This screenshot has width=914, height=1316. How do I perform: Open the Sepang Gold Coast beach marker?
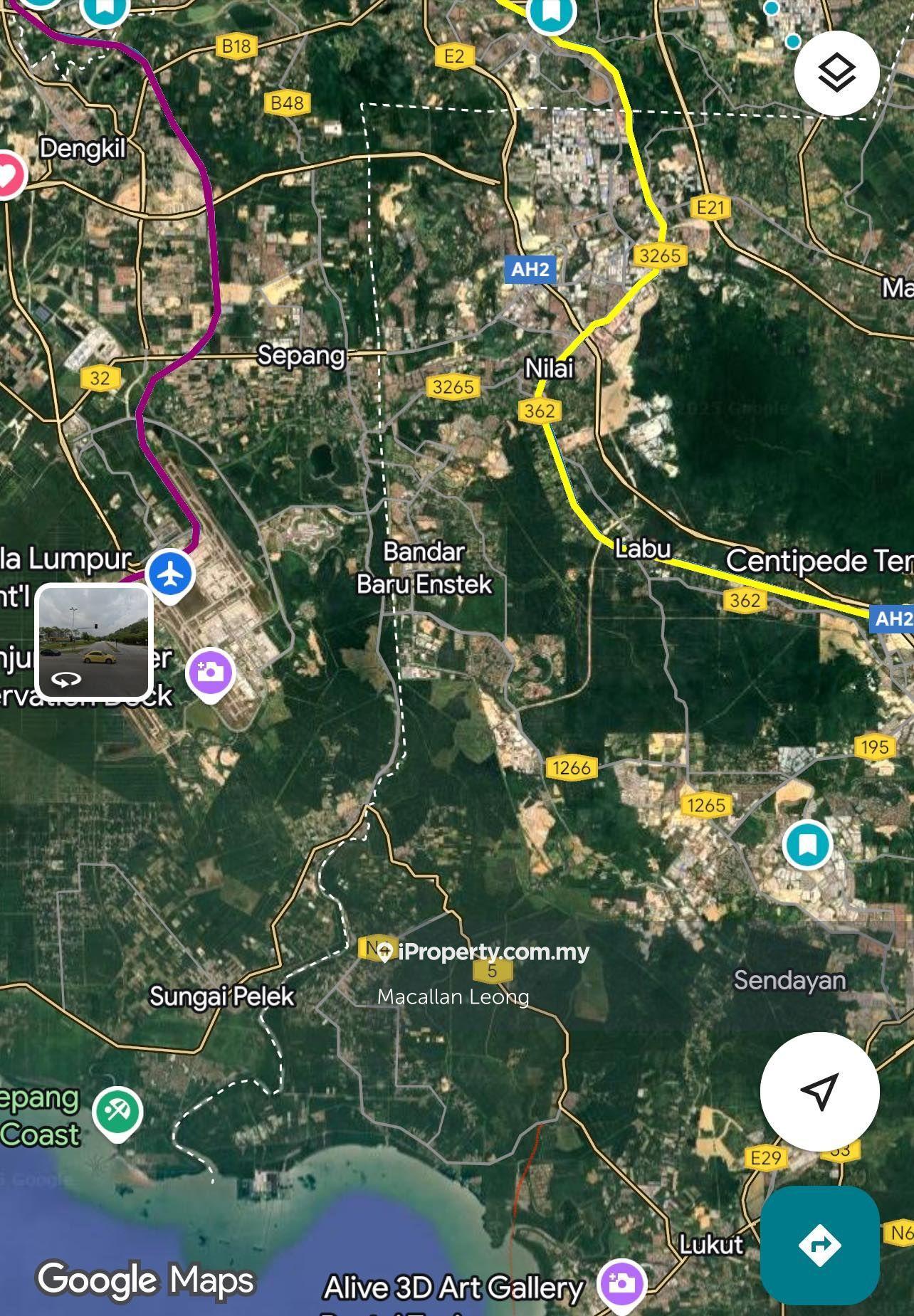(117, 1112)
